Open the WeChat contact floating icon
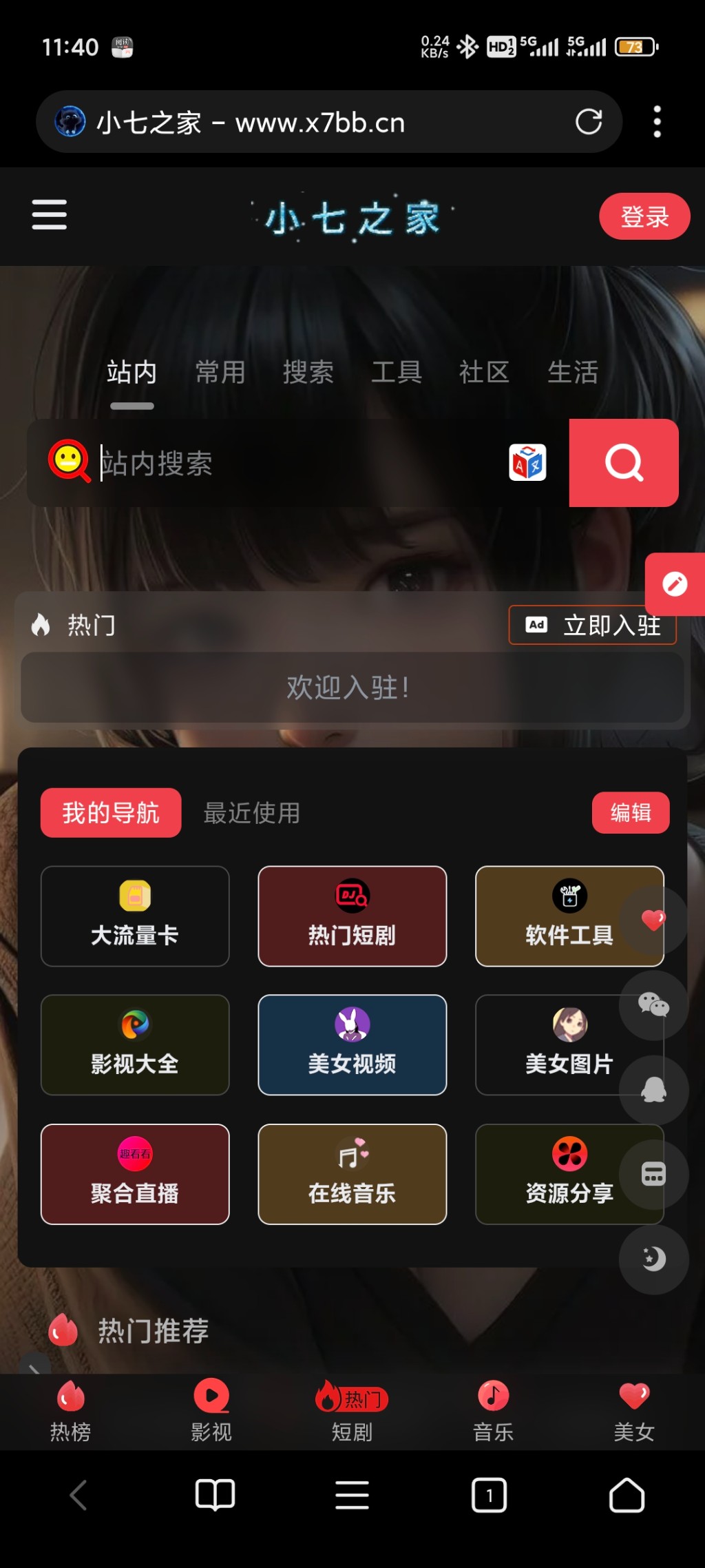This screenshot has height=1568, width=705. click(x=653, y=1006)
